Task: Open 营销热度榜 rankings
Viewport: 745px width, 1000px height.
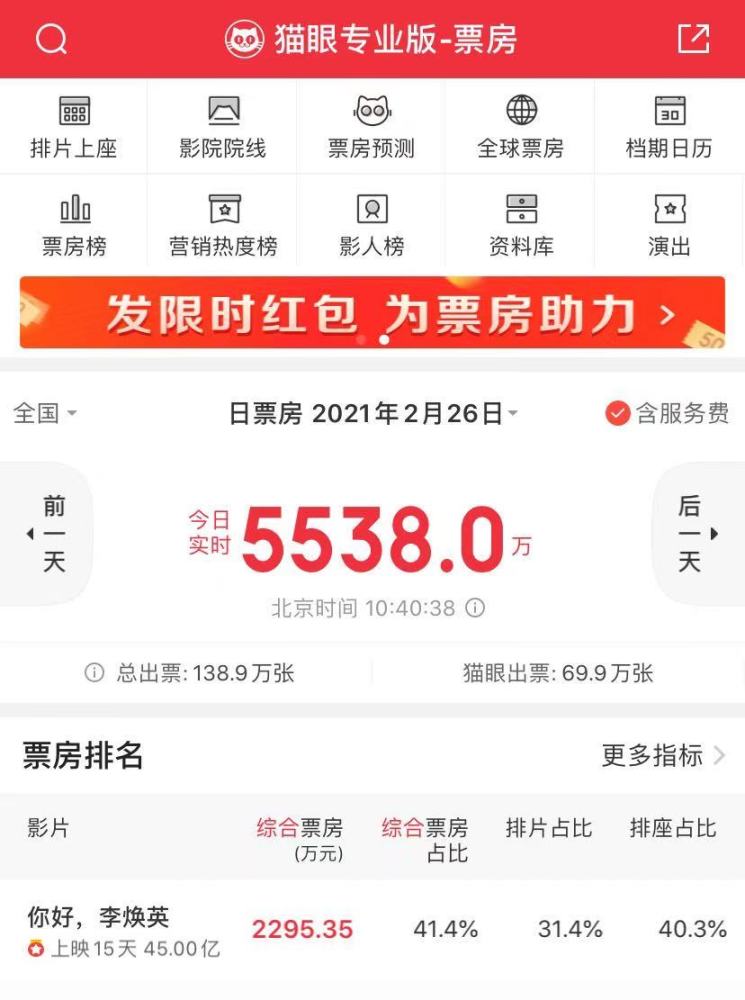Action: point(223,225)
